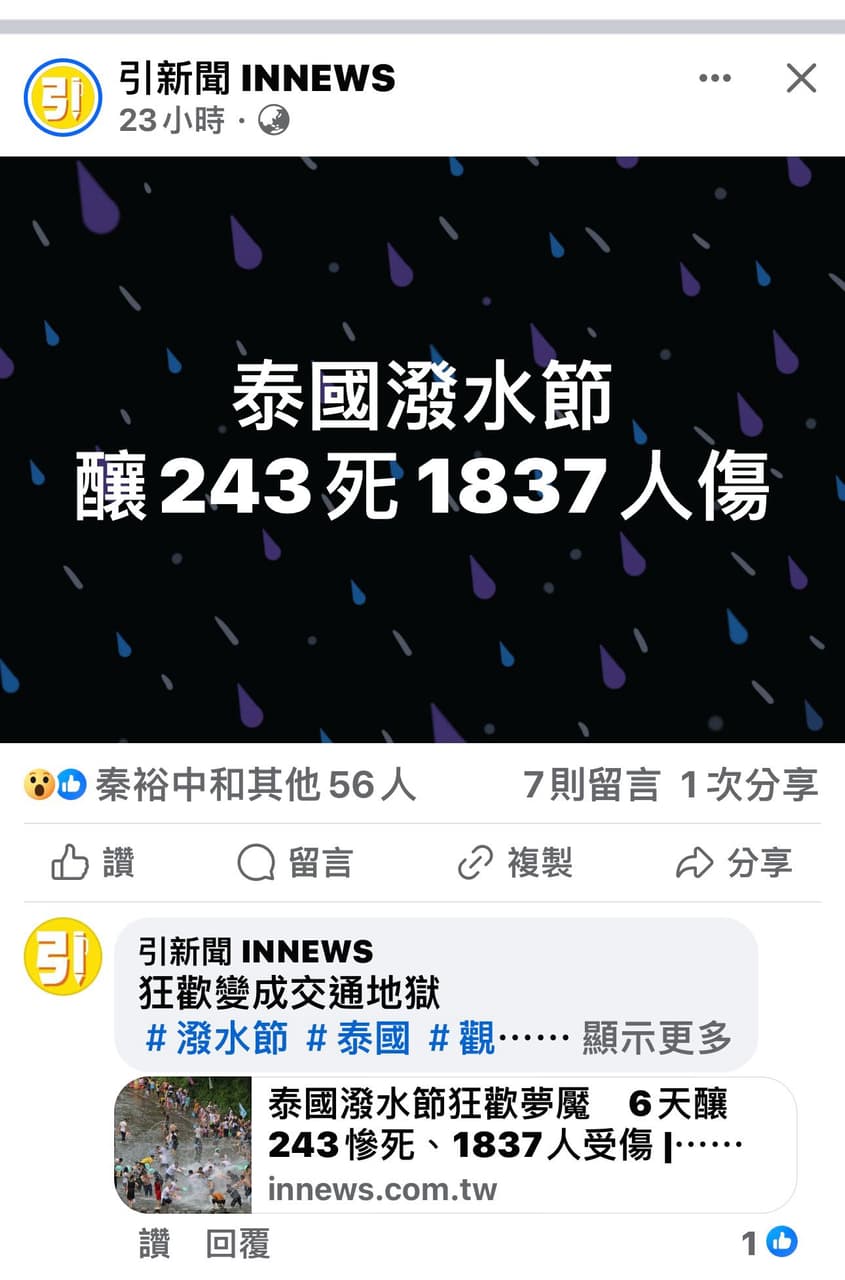
Task: Open the 泰國潑水節 post image
Action: point(422,450)
